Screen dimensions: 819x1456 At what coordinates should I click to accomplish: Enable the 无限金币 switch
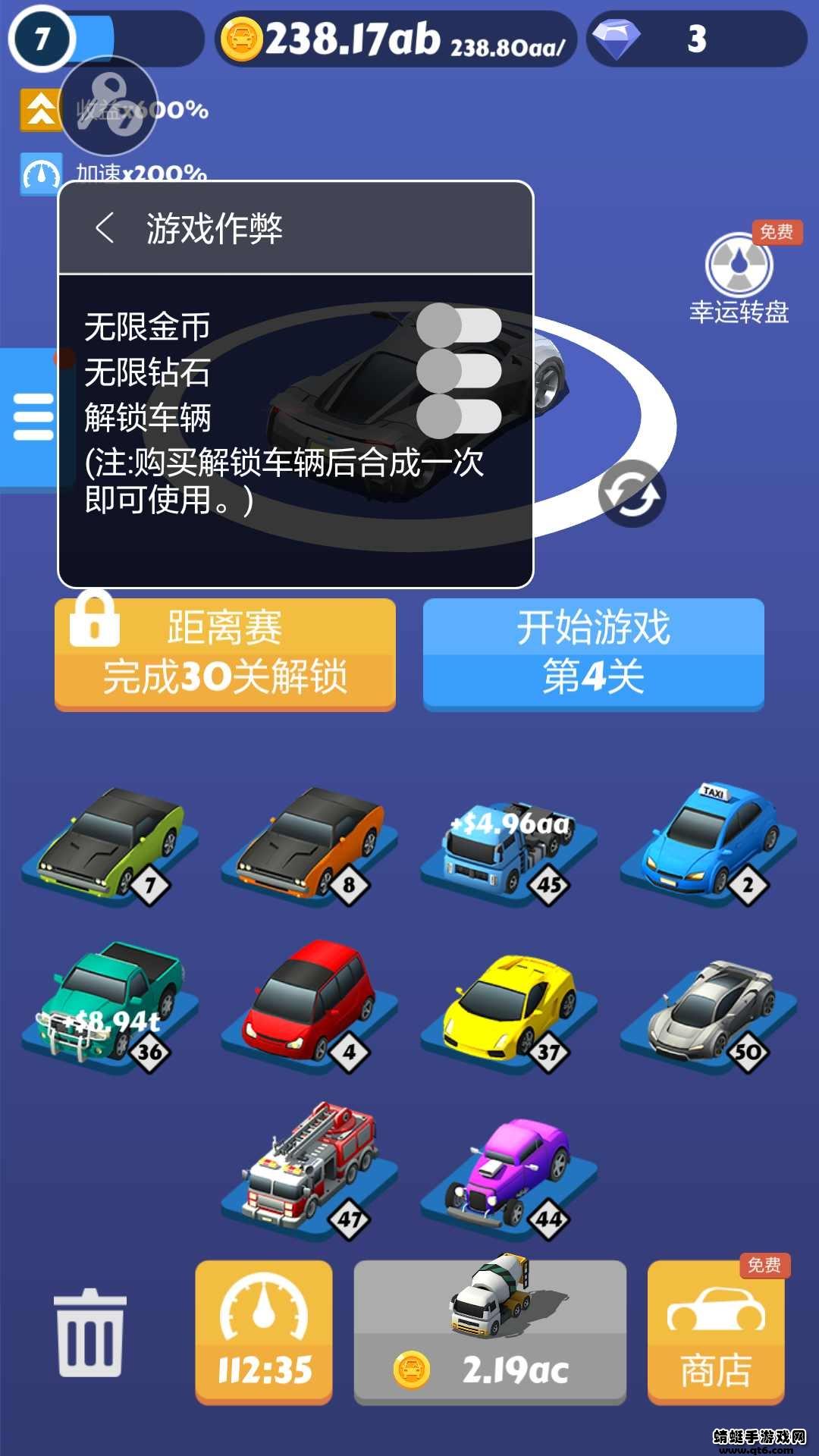coord(459,327)
